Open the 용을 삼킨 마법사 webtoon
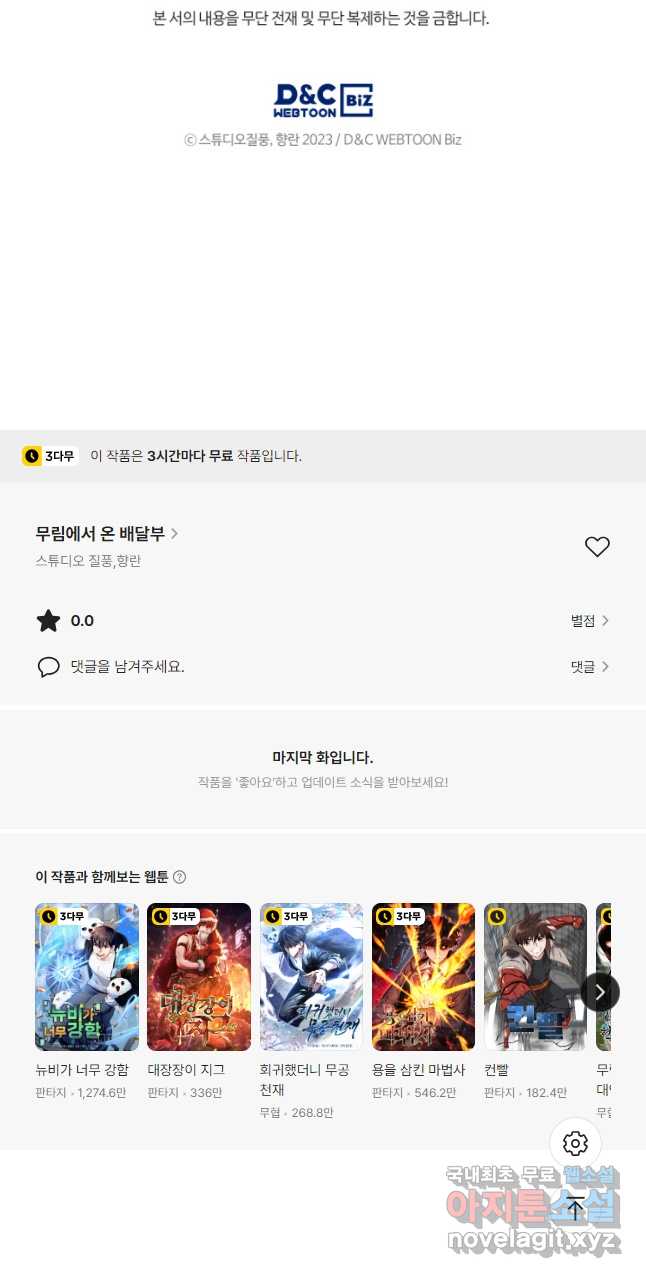The height and width of the screenshot is (1278, 646). (423, 976)
